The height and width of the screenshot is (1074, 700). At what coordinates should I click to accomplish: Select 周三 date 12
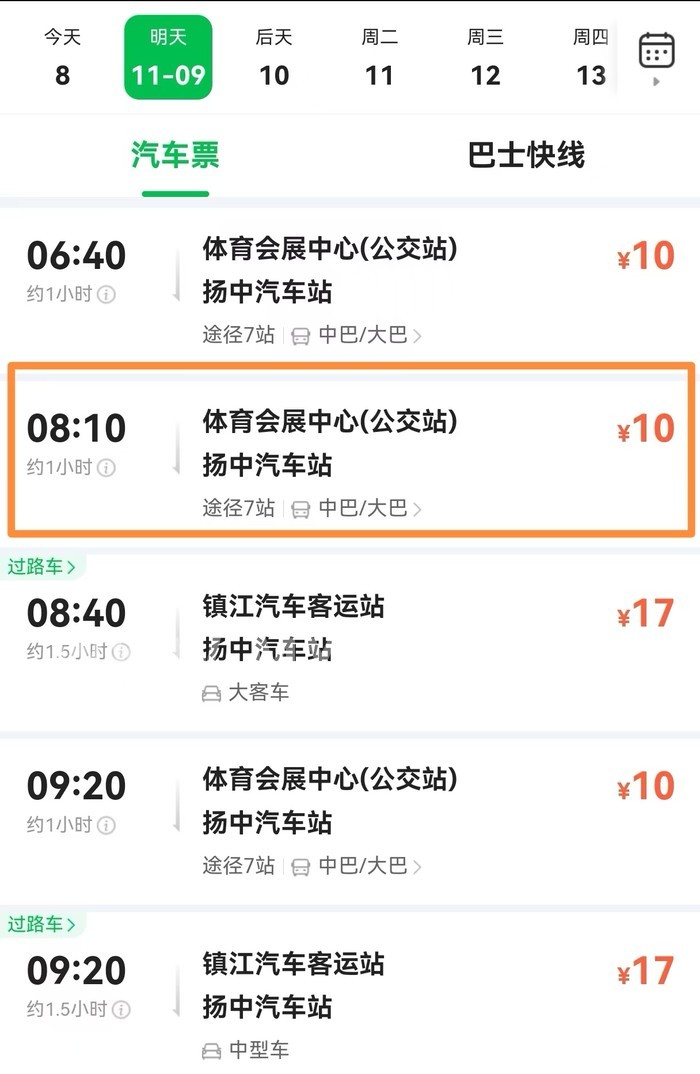[x=485, y=58]
